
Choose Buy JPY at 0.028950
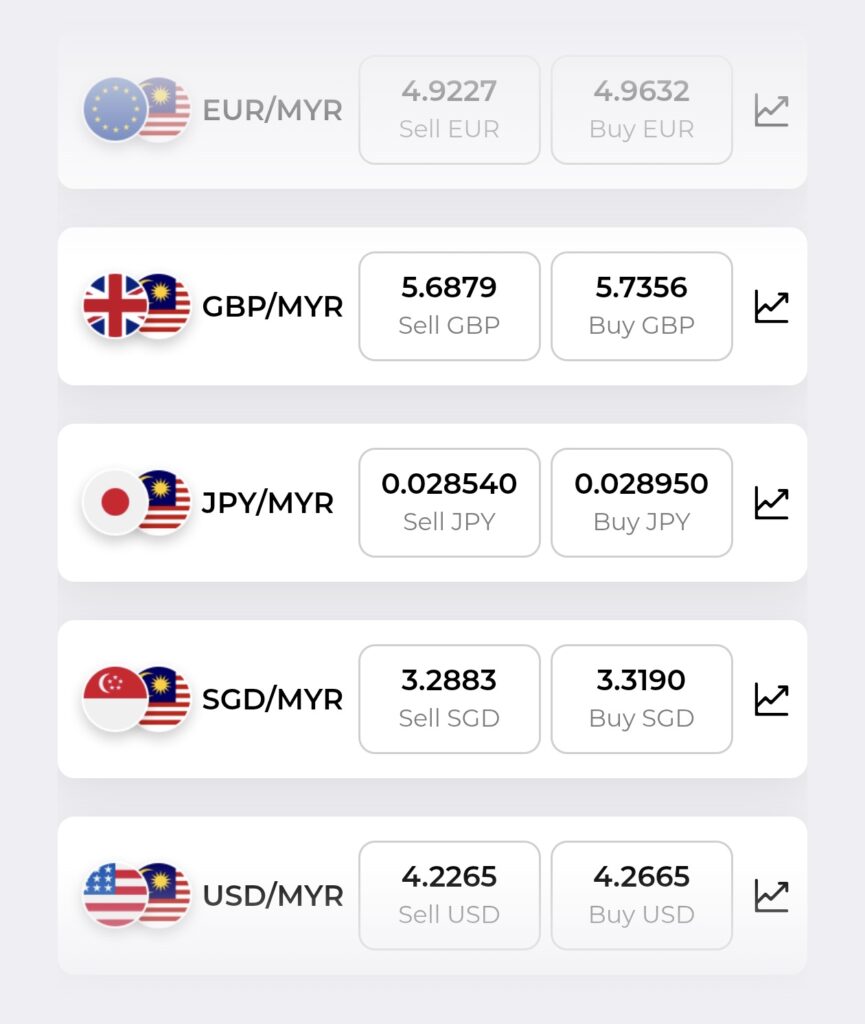click(x=640, y=502)
